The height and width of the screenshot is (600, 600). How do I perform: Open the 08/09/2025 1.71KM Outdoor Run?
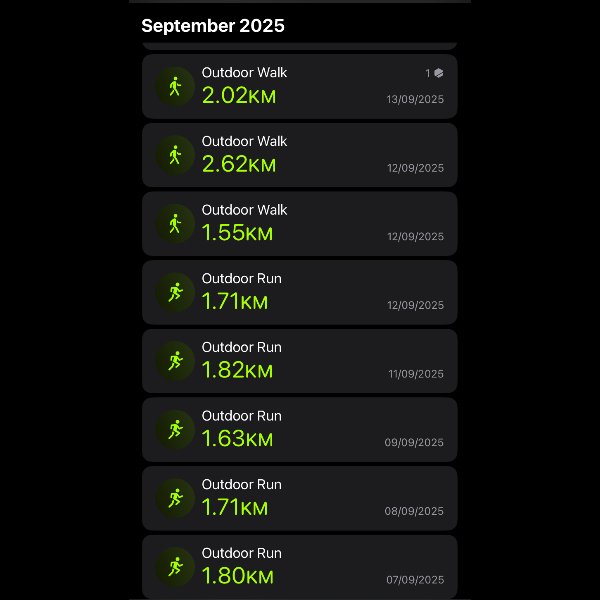click(299, 498)
